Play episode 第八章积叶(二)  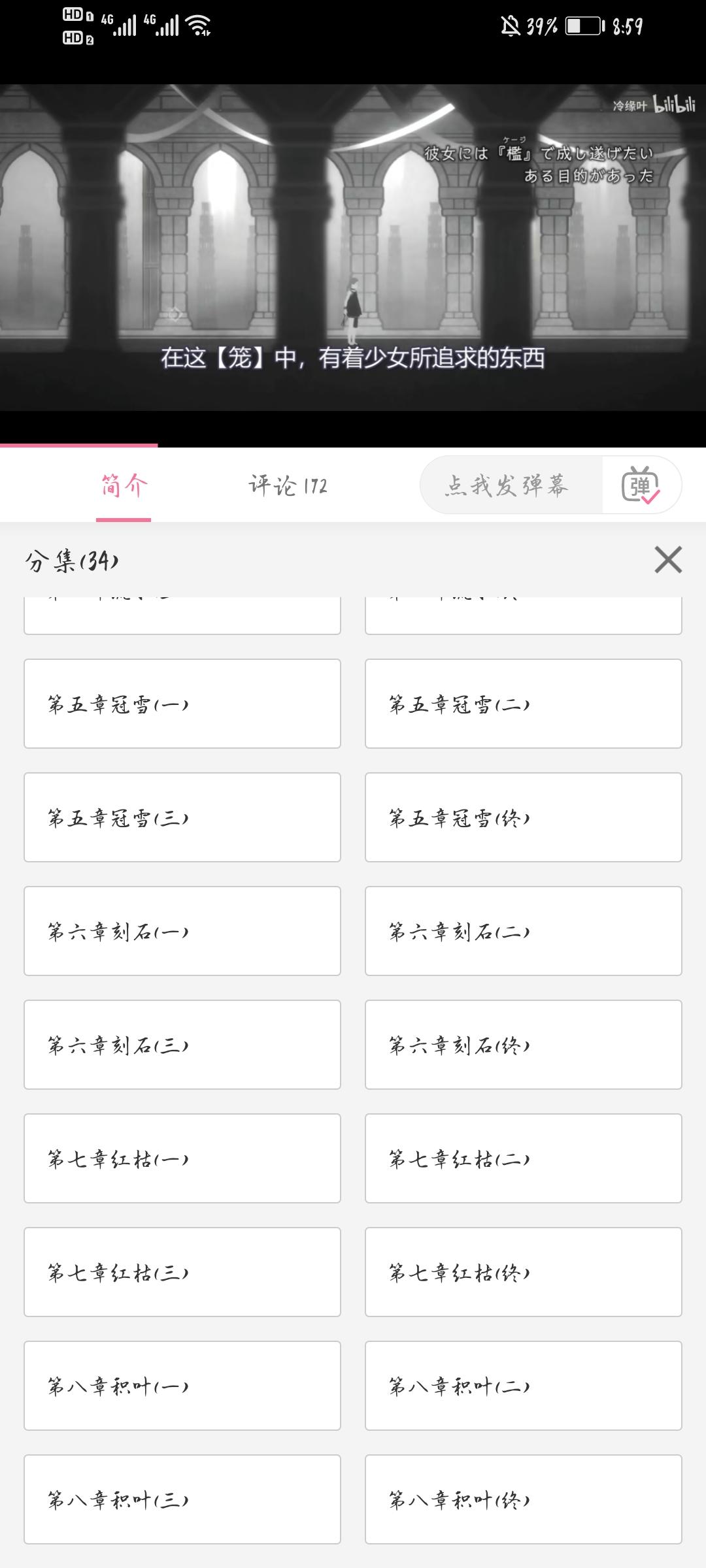[x=522, y=1386]
